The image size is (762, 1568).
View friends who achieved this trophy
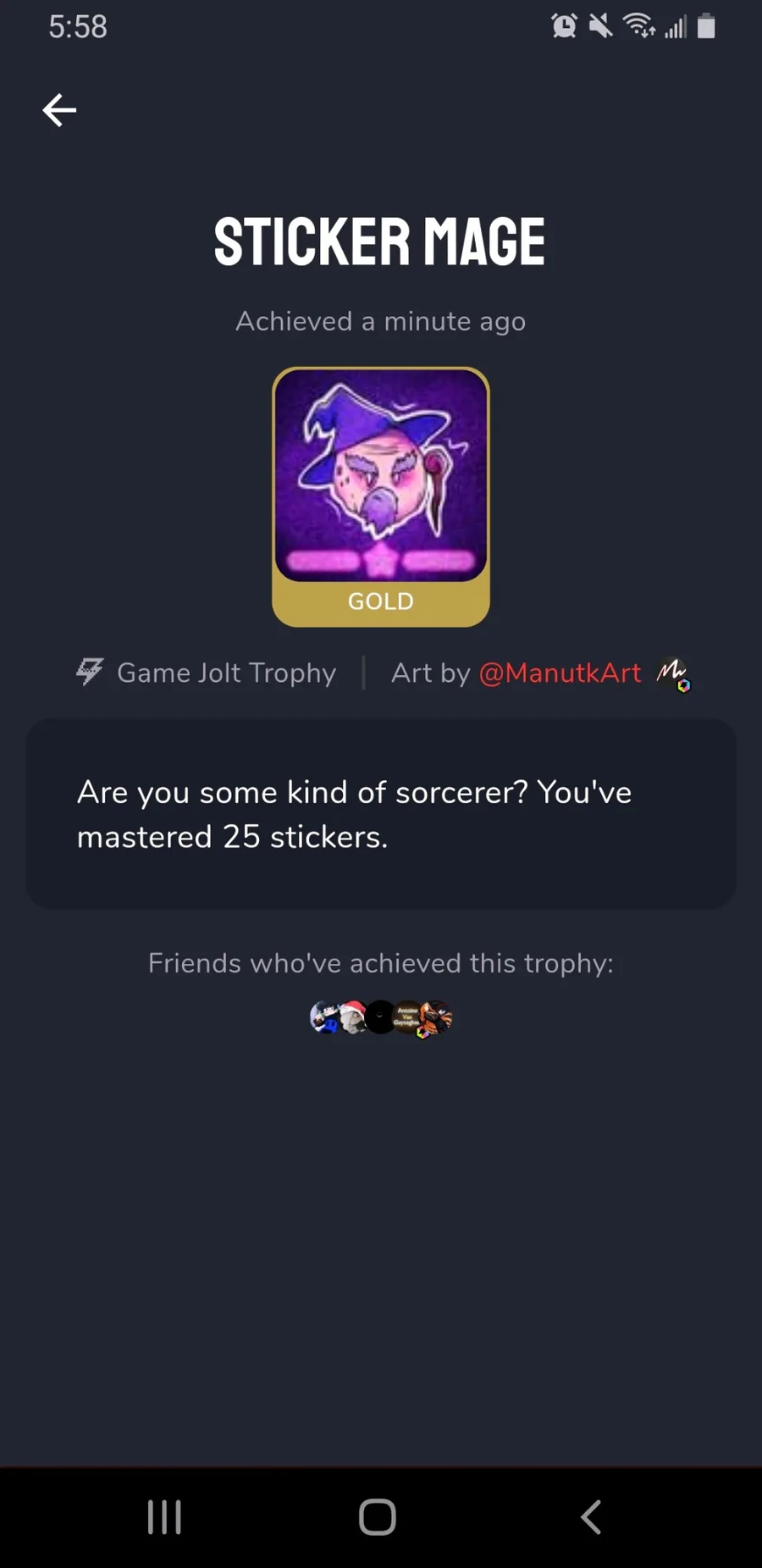[381, 1017]
